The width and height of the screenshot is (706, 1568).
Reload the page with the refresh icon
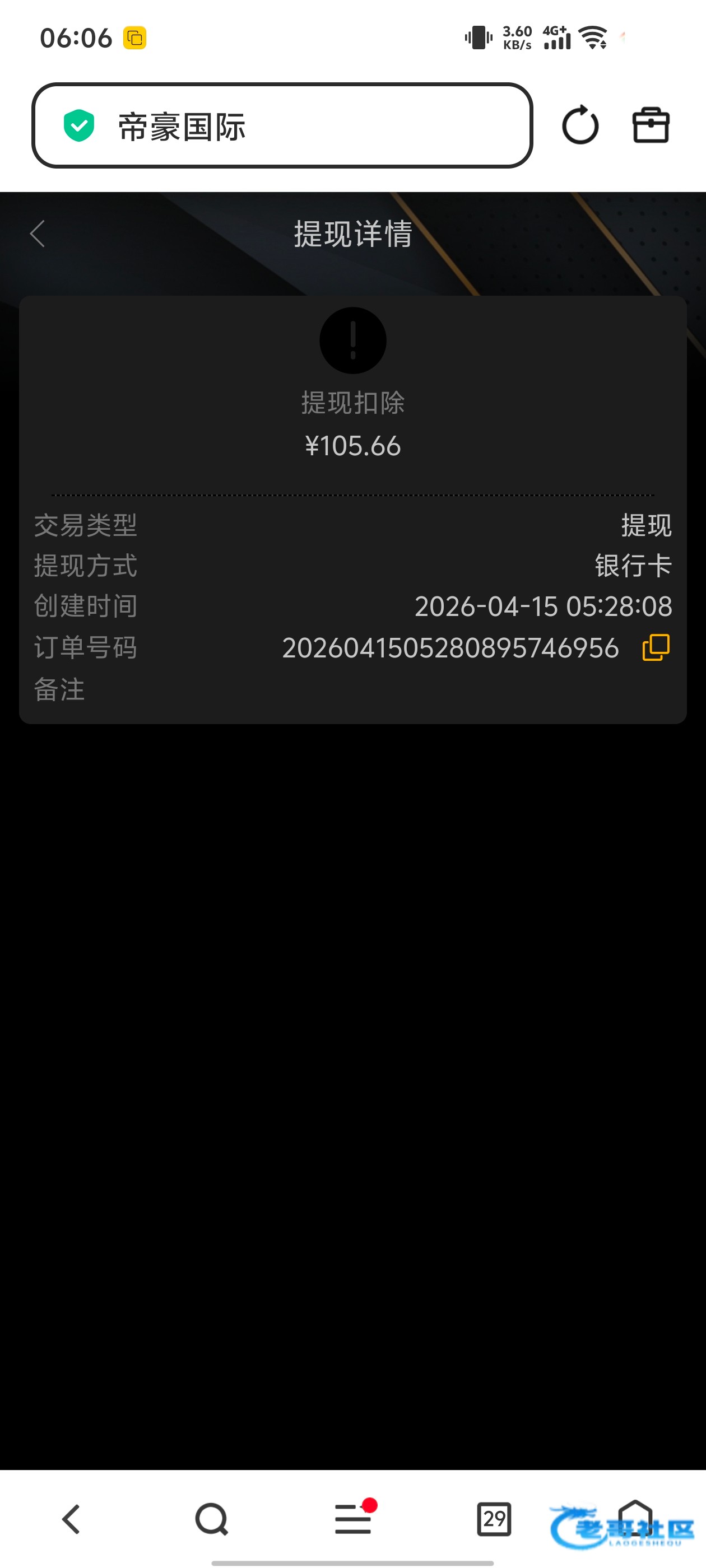tap(580, 125)
